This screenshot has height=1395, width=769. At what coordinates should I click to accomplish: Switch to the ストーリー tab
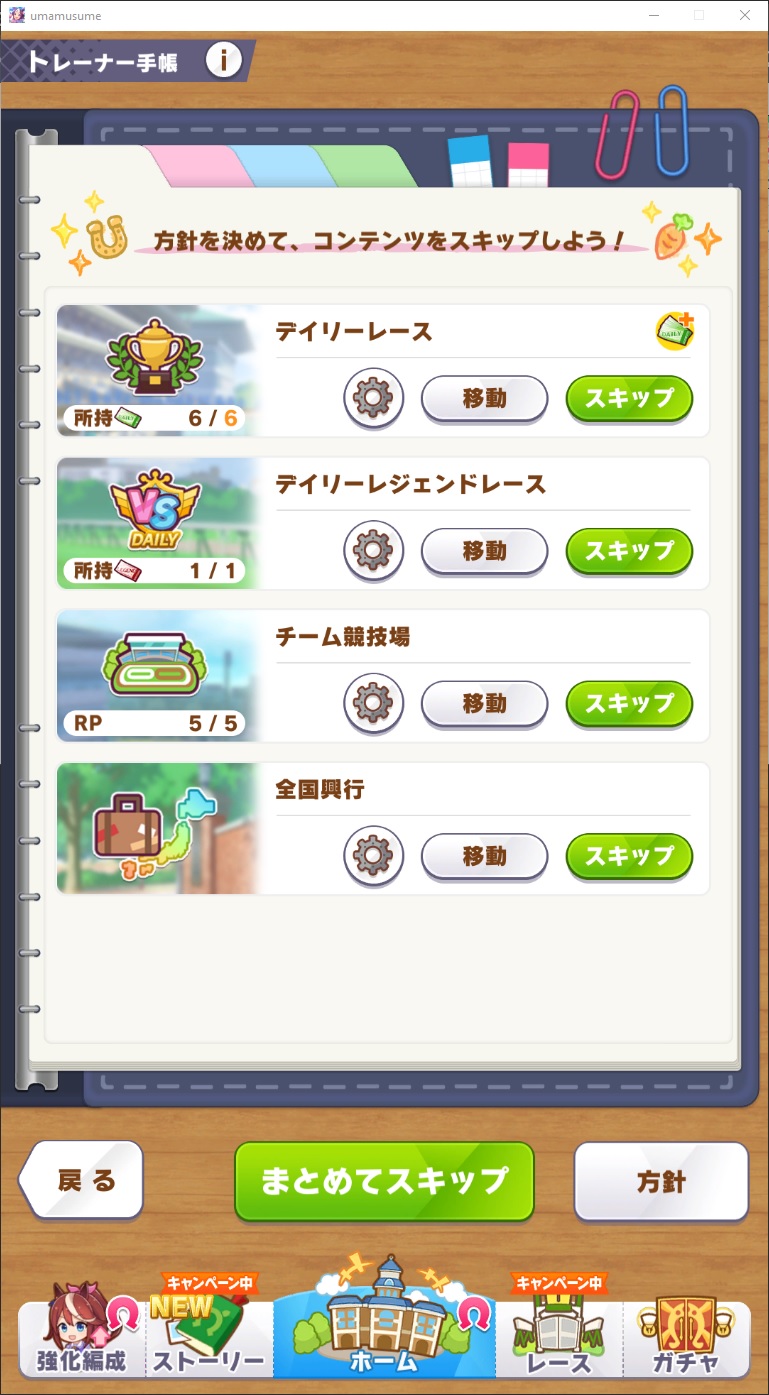point(209,1335)
